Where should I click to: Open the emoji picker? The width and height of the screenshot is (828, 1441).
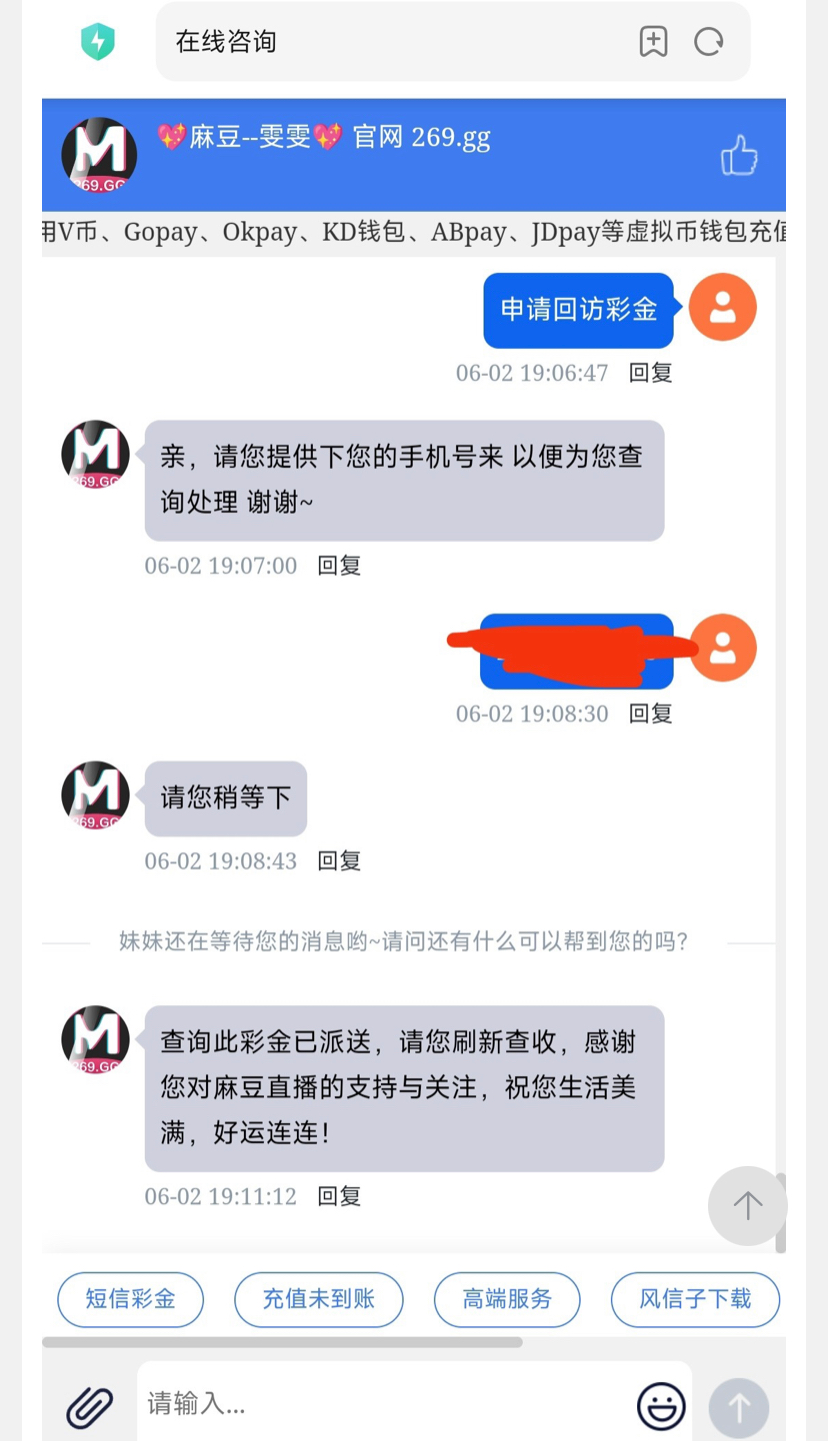coord(661,1406)
